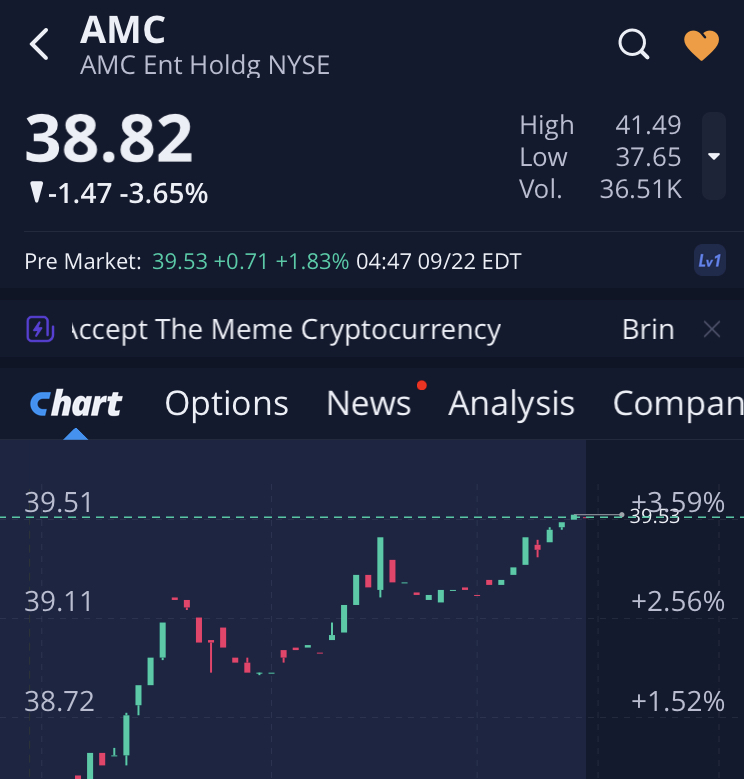Image resolution: width=744 pixels, height=779 pixels.
Task: View the Analysis tab
Action: 511,403
